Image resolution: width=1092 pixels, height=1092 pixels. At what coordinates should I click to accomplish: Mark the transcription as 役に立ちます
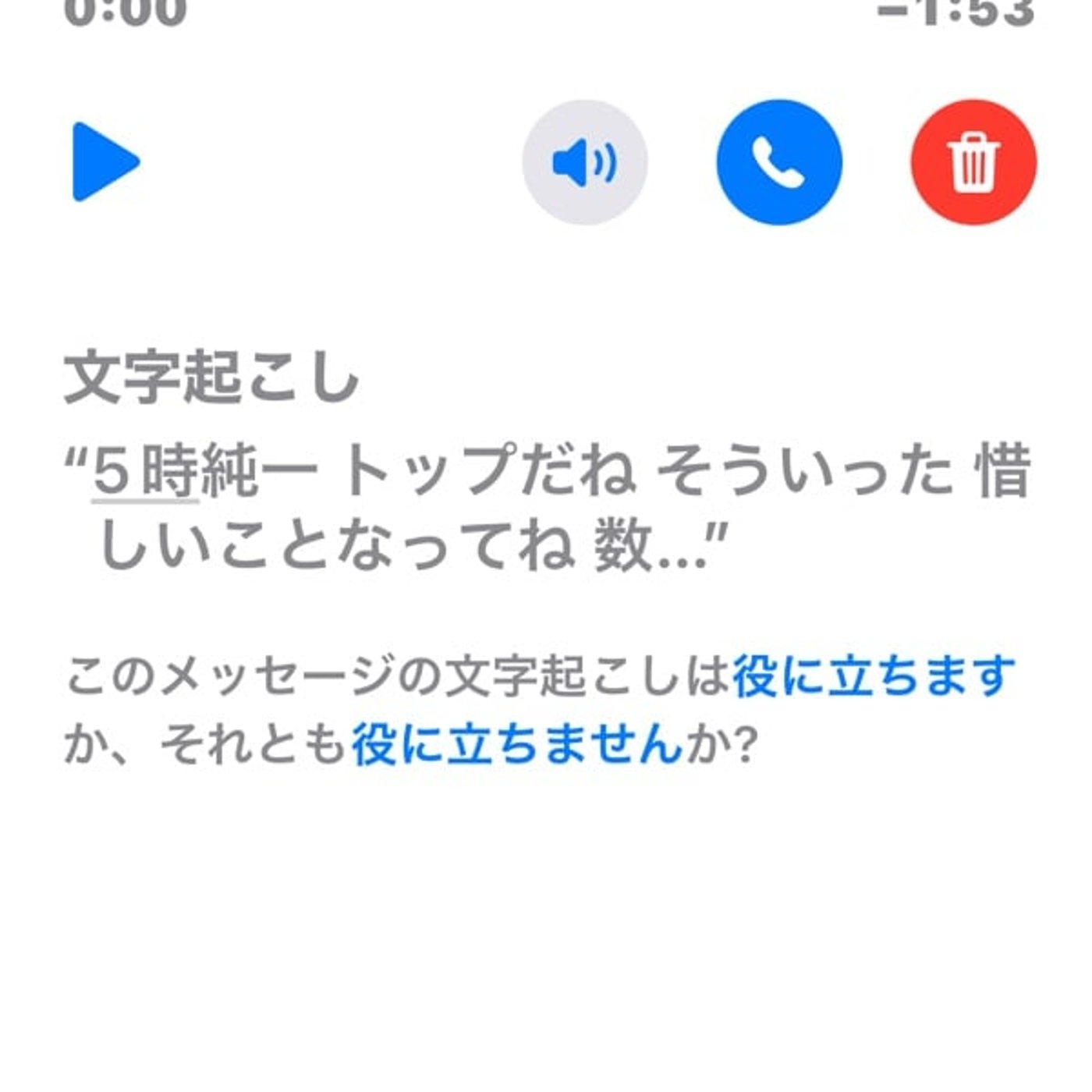(873, 675)
